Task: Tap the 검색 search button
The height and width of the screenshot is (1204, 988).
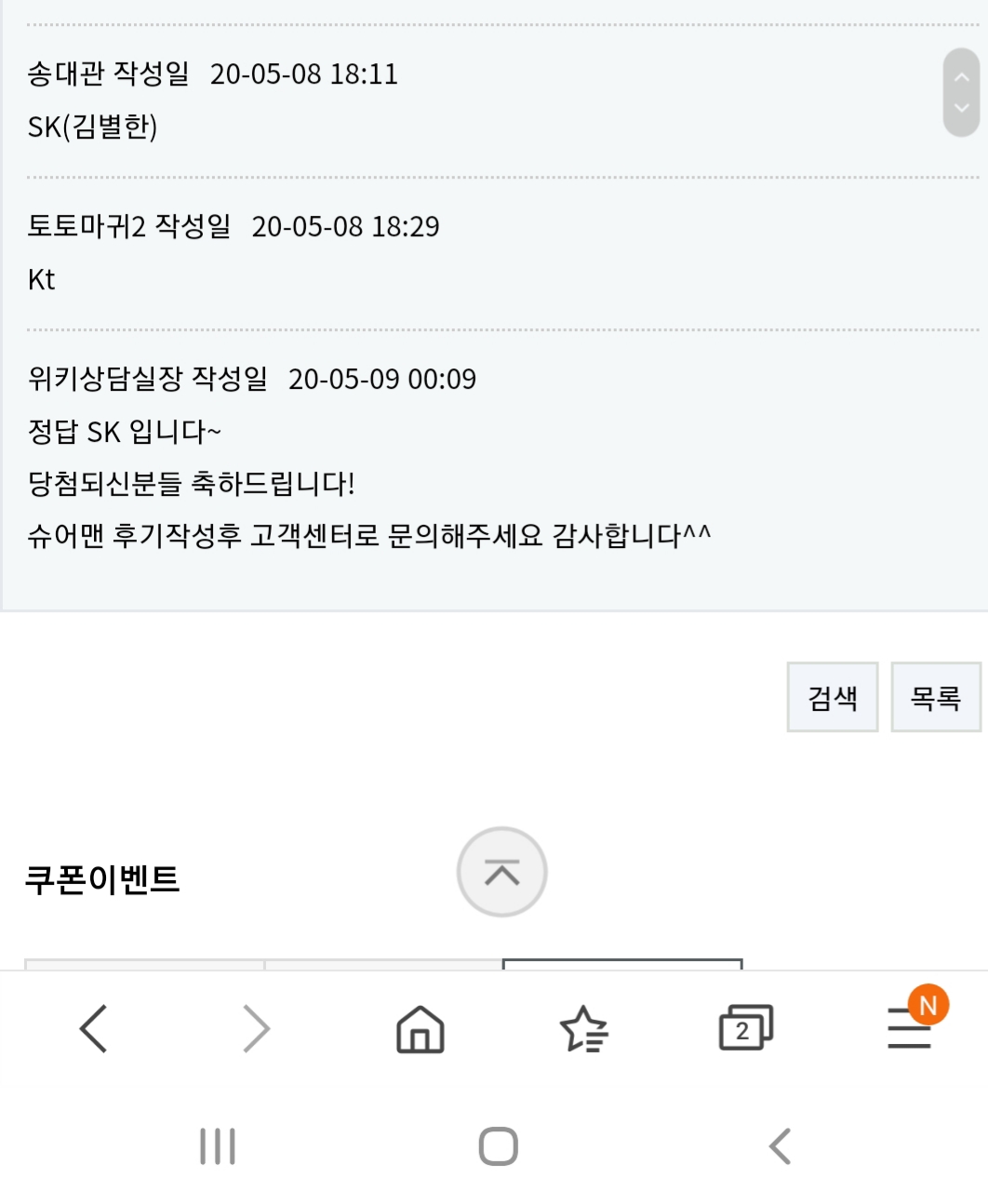Action: click(832, 697)
